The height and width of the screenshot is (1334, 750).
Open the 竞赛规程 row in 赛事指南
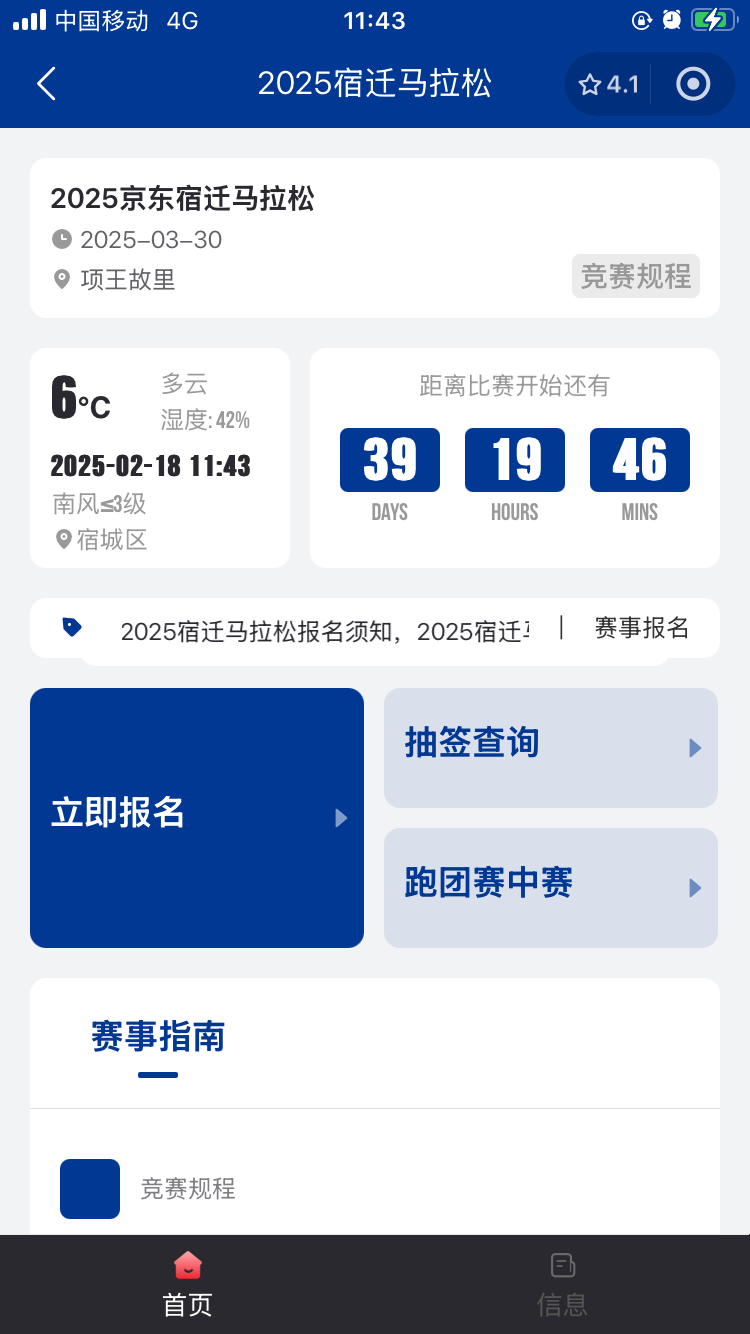(x=188, y=1188)
